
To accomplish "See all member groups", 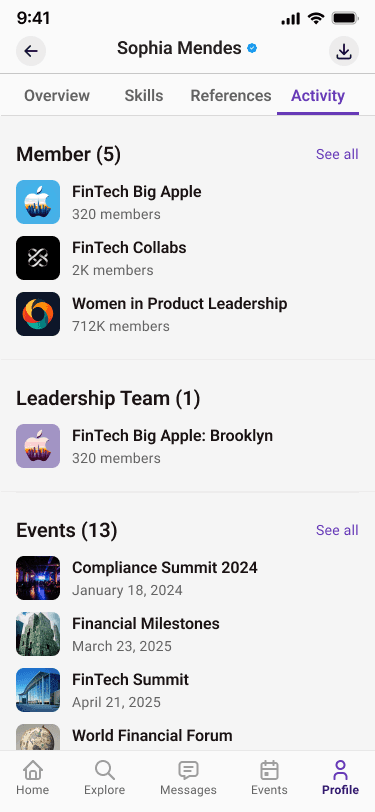I will [x=337, y=154].
